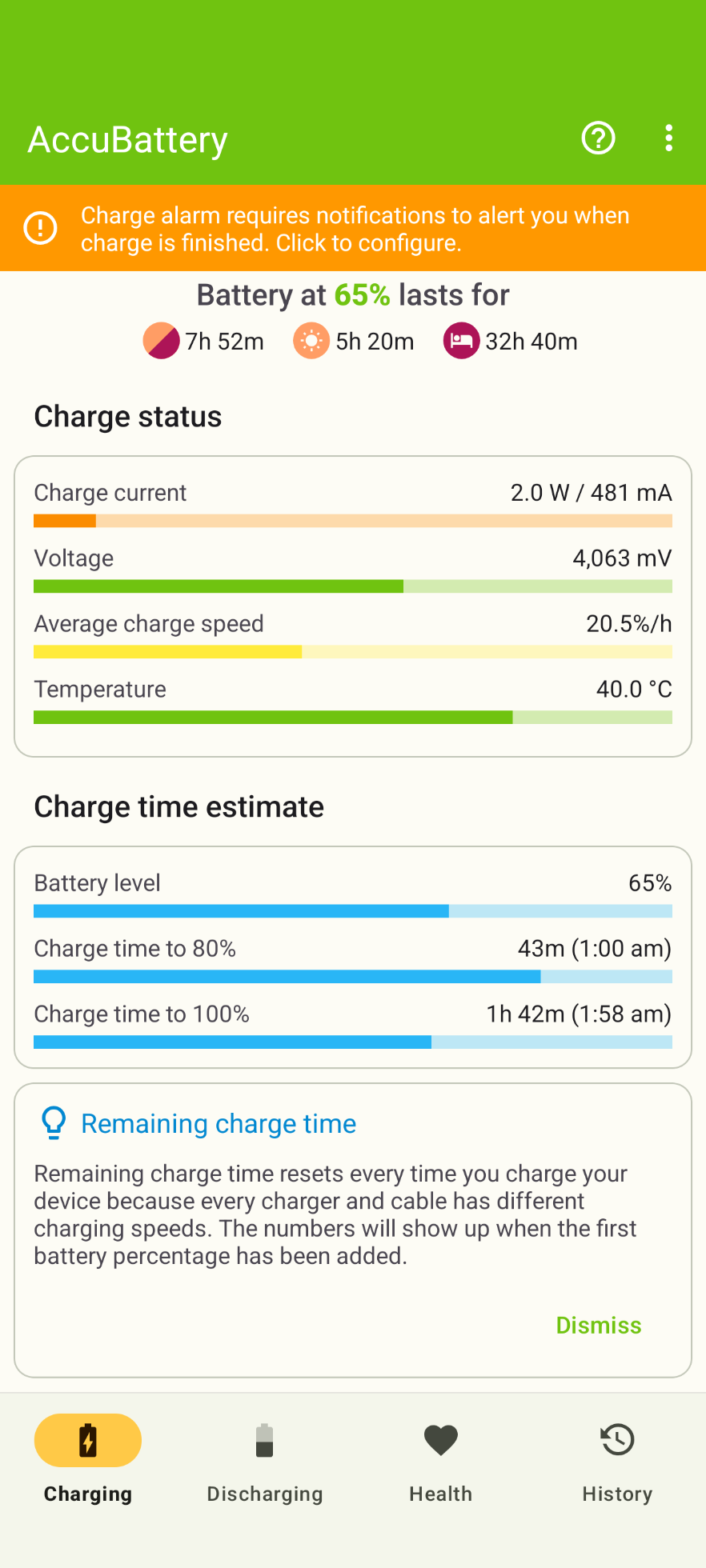Open the History tab
Screen dimensions: 706x1568
pyautogui.click(x=617, y=1461)
